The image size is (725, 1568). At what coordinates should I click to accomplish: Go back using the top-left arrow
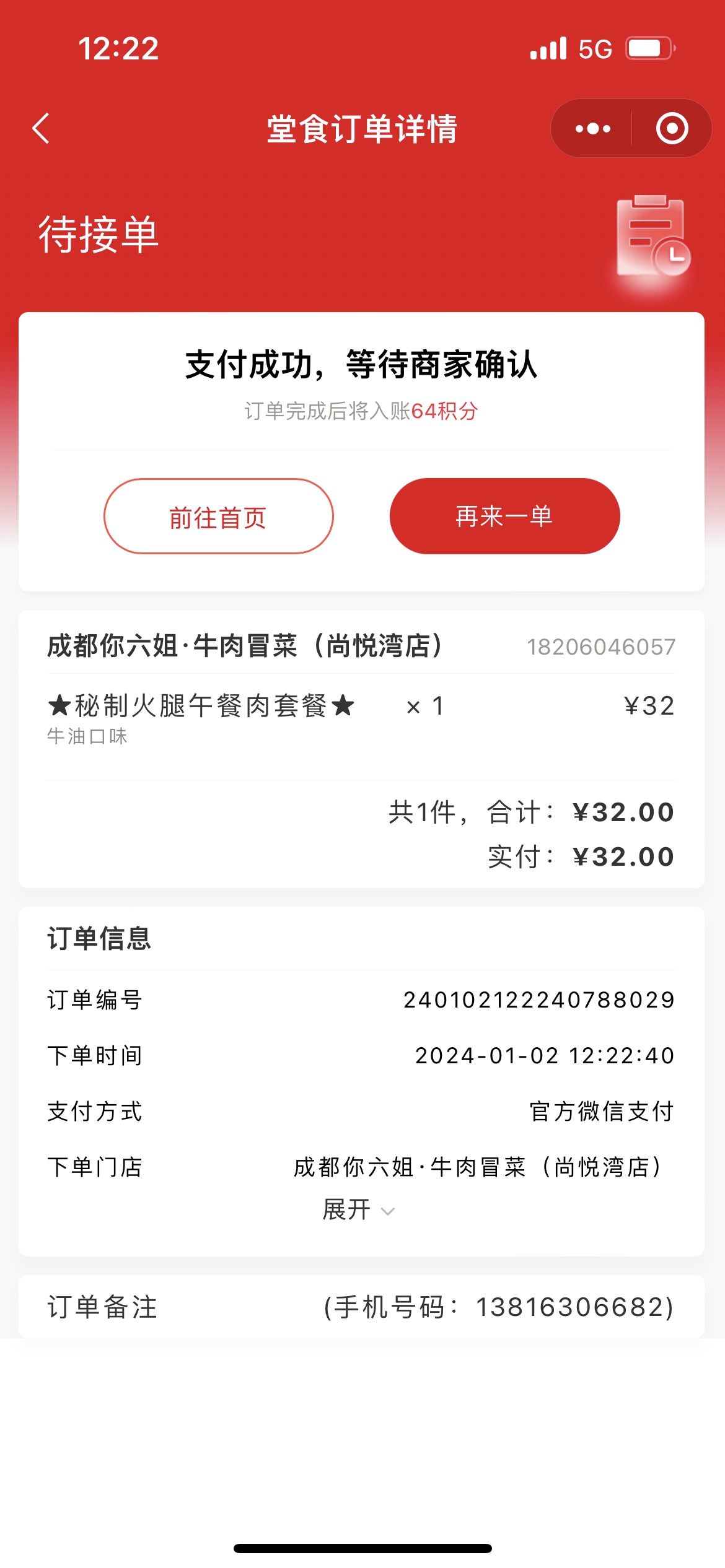[x=41, y=128]
